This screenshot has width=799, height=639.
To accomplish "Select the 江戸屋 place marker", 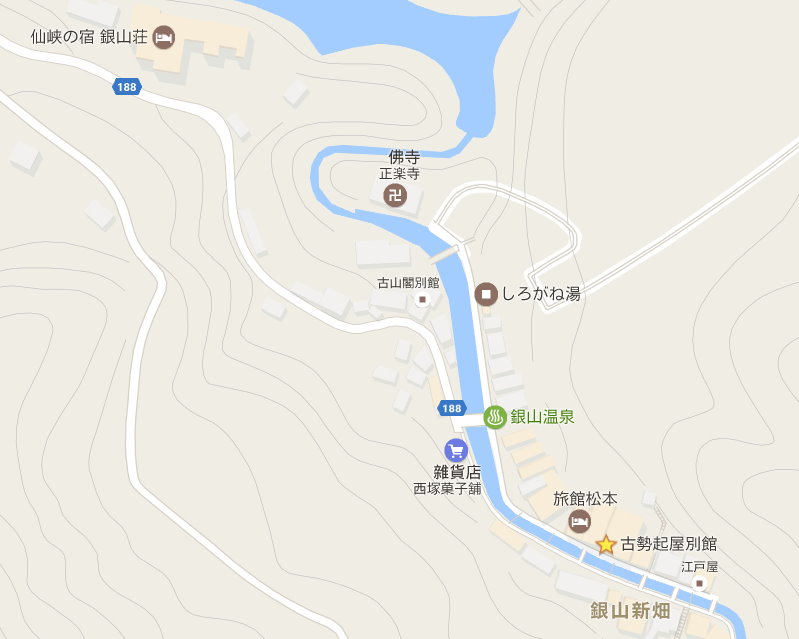I will (x=700, y=582).
